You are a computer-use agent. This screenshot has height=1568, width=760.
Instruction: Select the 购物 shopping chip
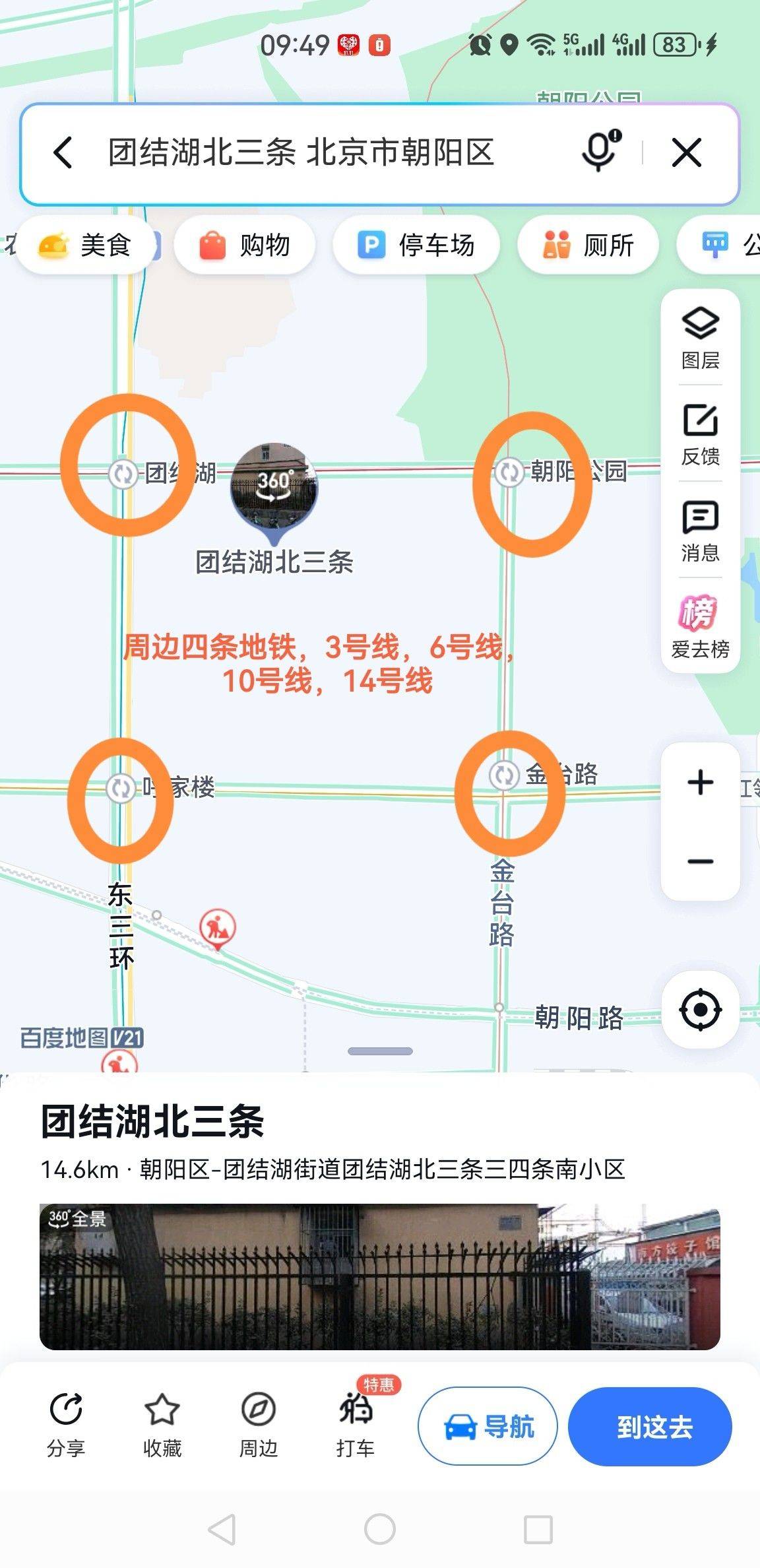point(245,245)
